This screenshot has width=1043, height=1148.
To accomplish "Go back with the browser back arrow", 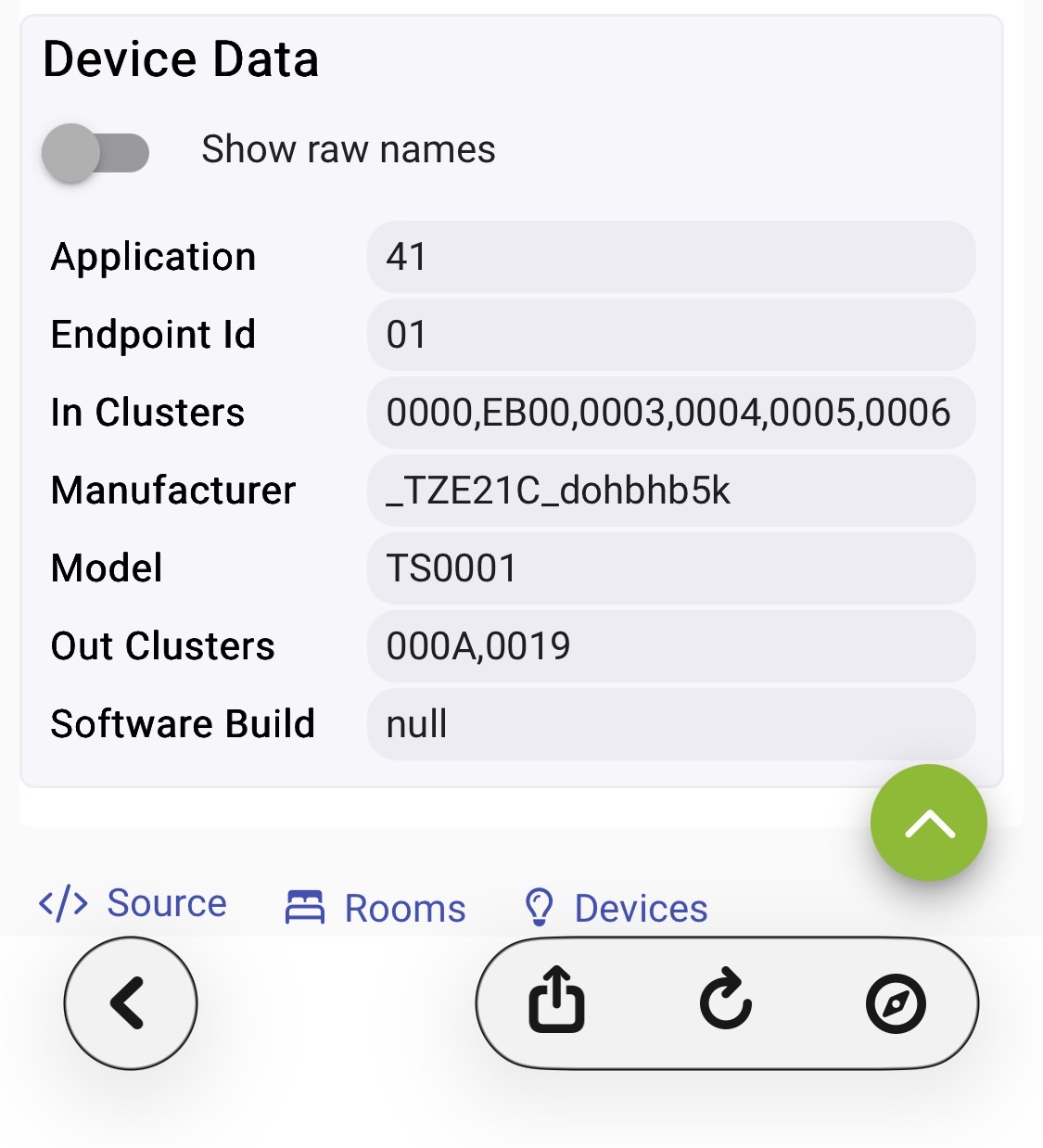I will (x=131, y=1003).
